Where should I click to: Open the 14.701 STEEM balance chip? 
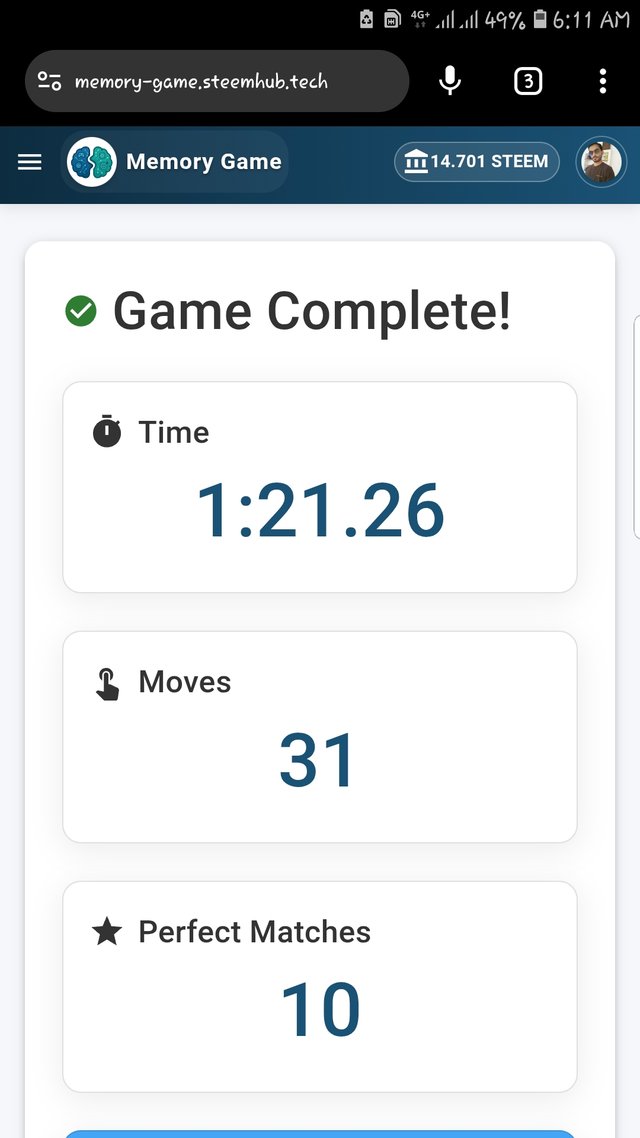(477, 161)
